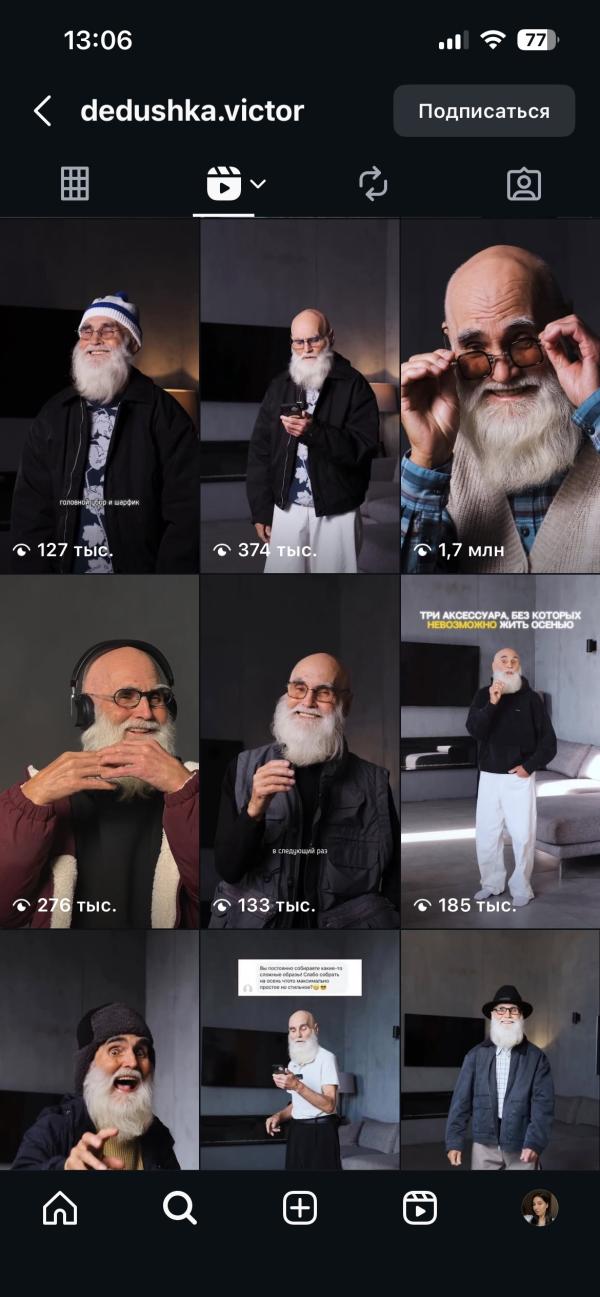Create a new post with plus icon
600x1297 pixels.
(300, 1208)
